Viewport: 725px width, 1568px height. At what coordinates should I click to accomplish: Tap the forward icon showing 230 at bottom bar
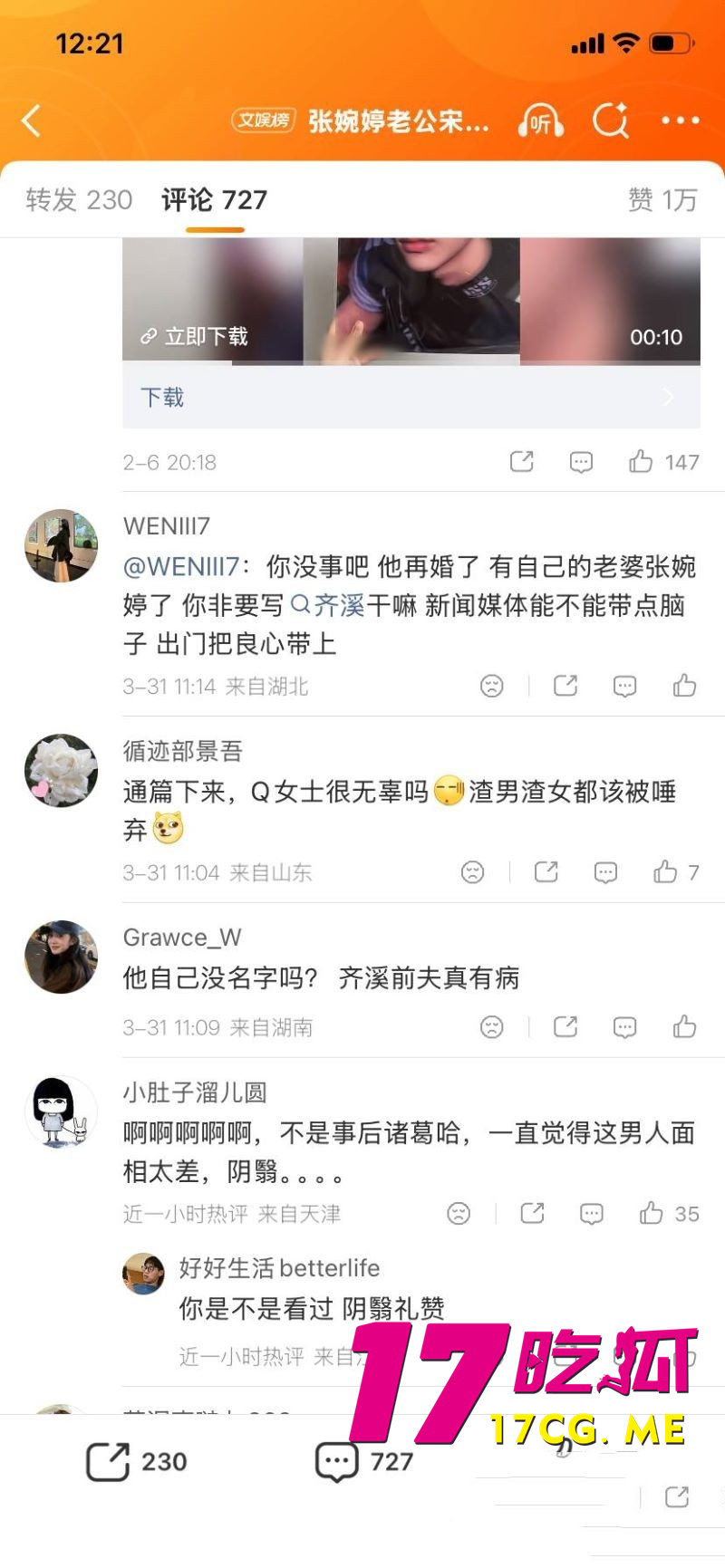[x=136, y=1460]
